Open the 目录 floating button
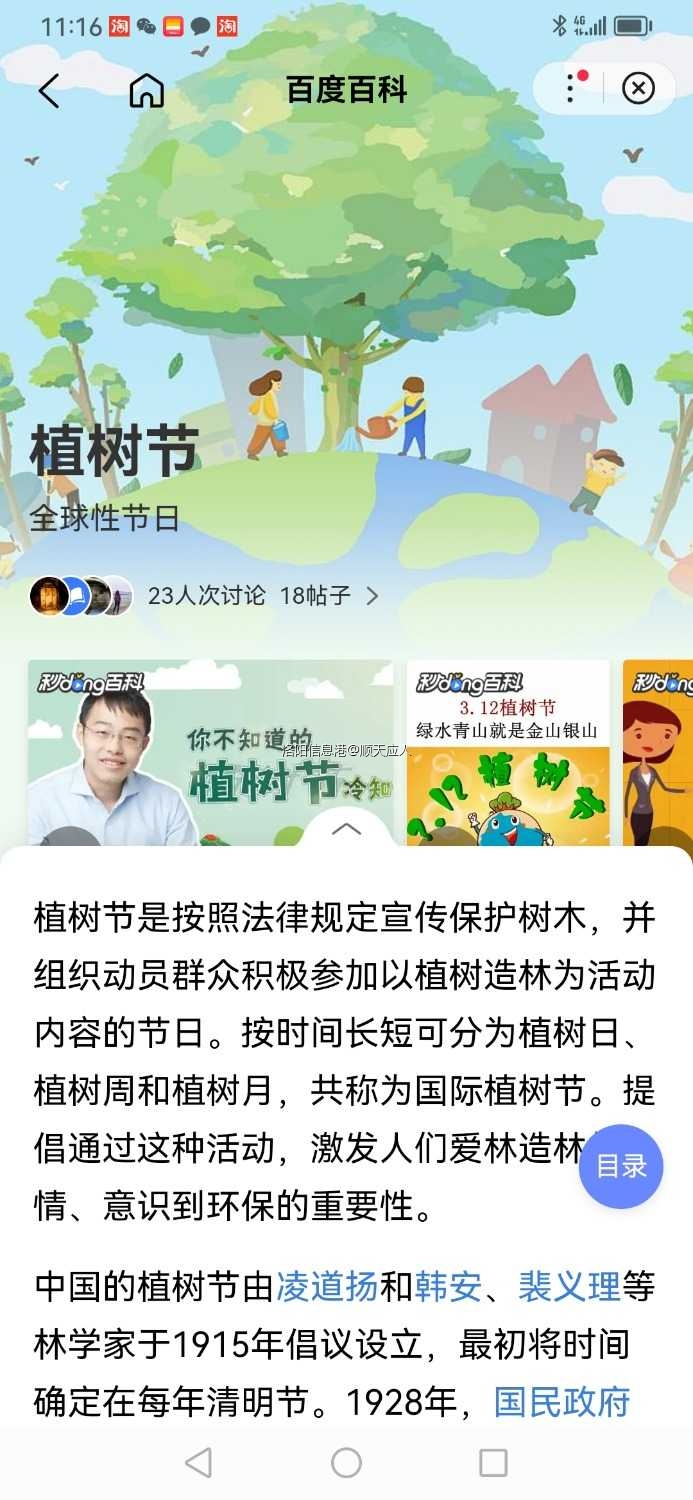693x1500 pixels. click(x=621, y=1166)
